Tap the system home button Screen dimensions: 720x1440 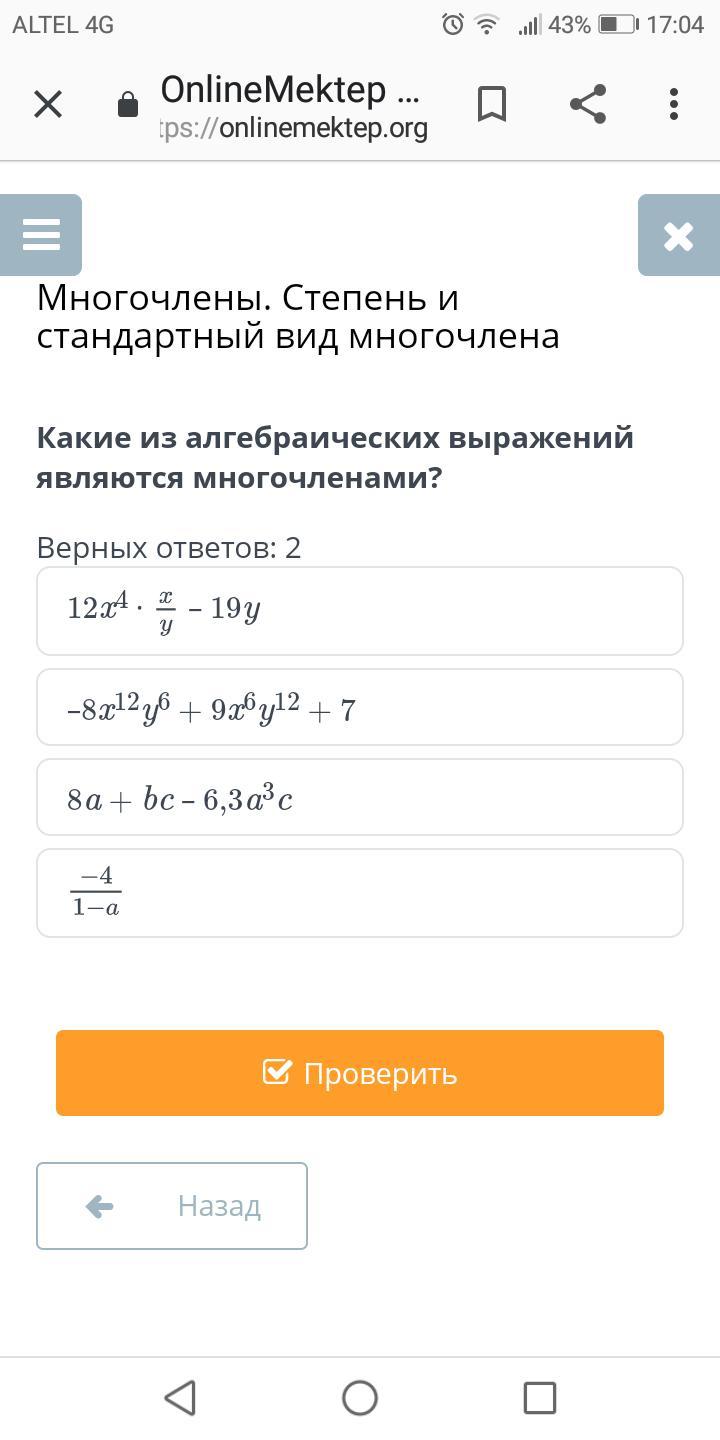(360, 1397)
